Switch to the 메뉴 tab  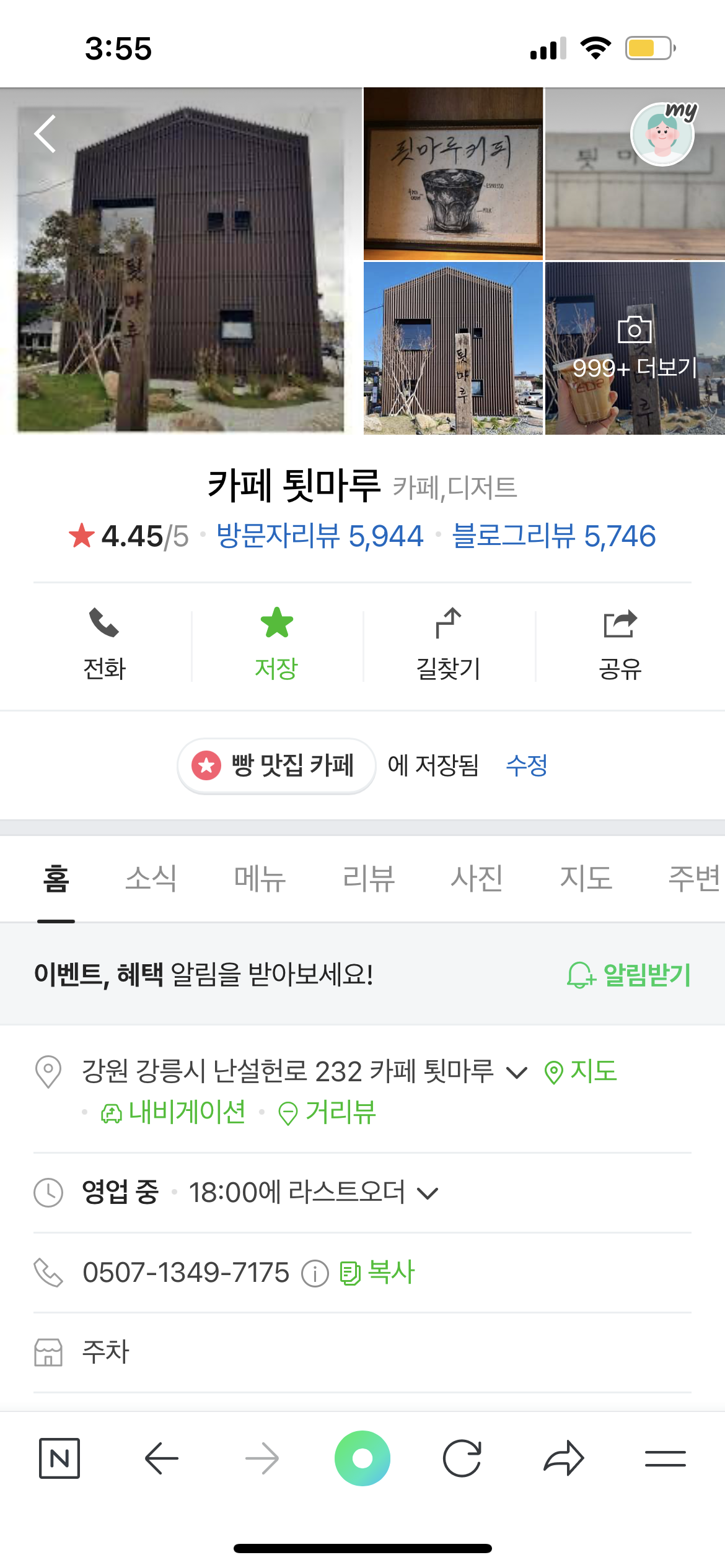pyautogui.click(x=260, y=878)
